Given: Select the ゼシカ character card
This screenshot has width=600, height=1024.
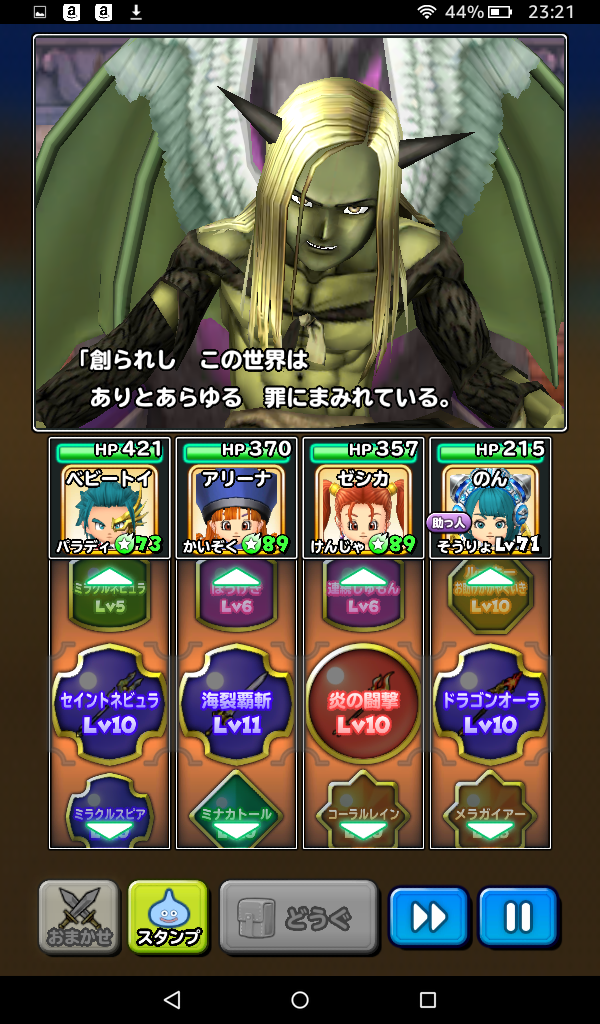Looking at the screenshot, I should [x=363, y=498].
